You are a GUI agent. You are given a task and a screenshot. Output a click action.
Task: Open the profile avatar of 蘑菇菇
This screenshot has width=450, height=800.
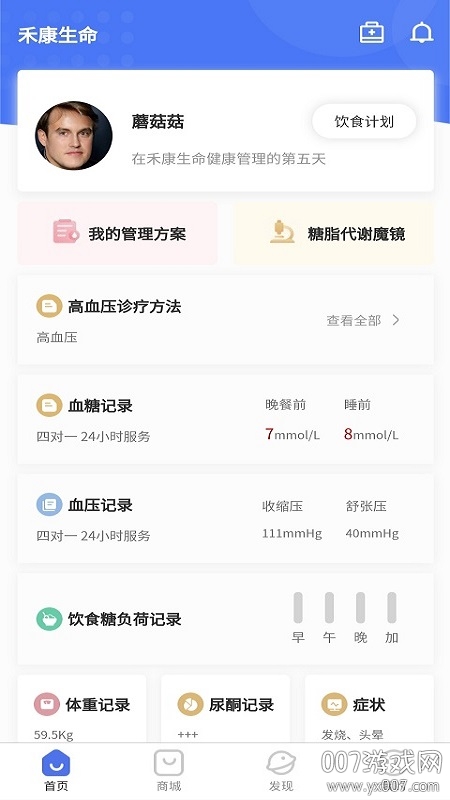pos(73,135)
